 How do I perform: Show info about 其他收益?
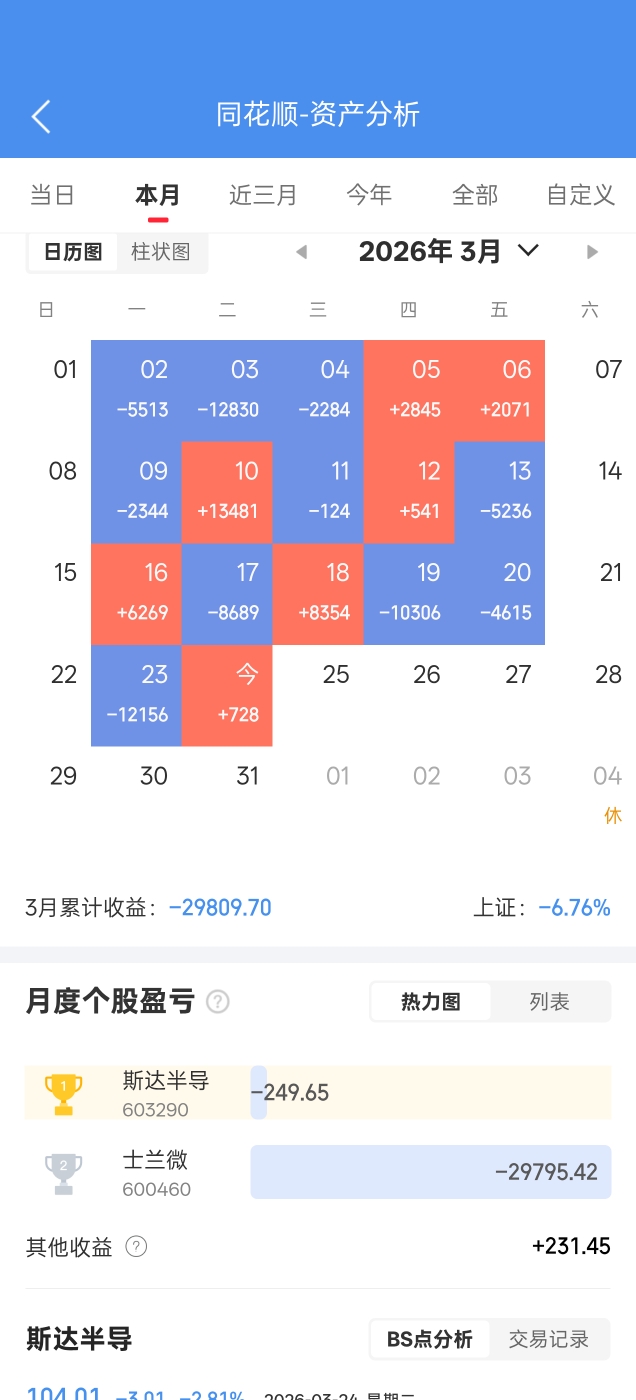(136, 1247)
